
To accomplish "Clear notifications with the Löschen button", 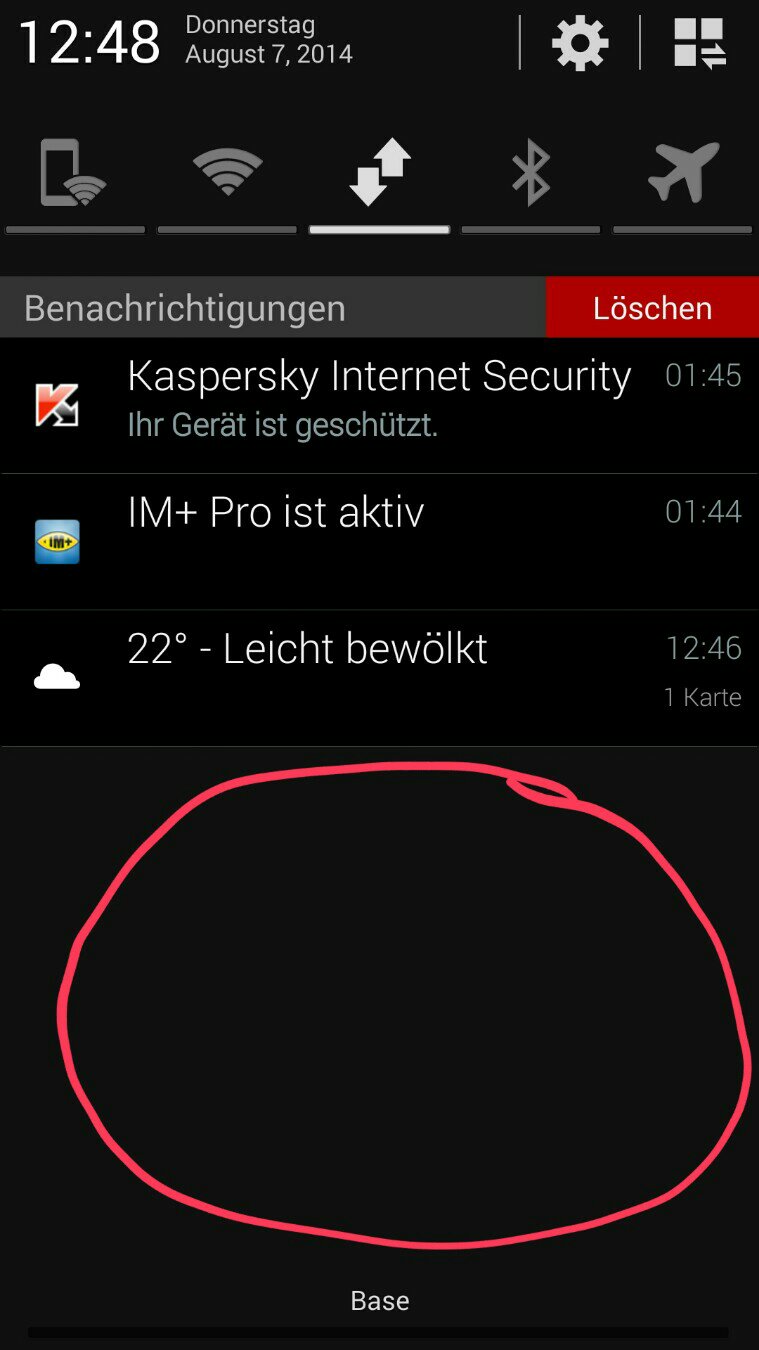I will [652, 307].
